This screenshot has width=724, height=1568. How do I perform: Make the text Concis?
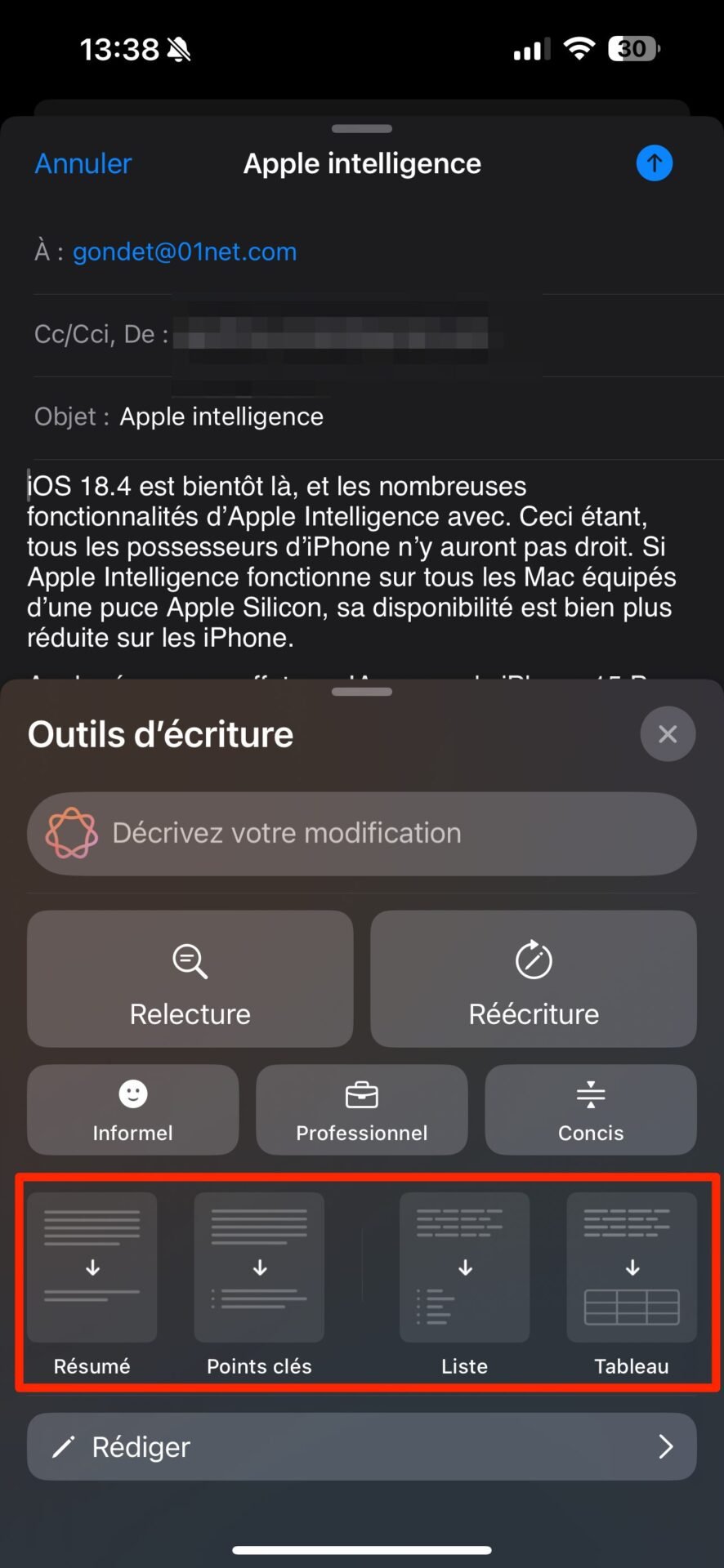tap(591, 1109)
